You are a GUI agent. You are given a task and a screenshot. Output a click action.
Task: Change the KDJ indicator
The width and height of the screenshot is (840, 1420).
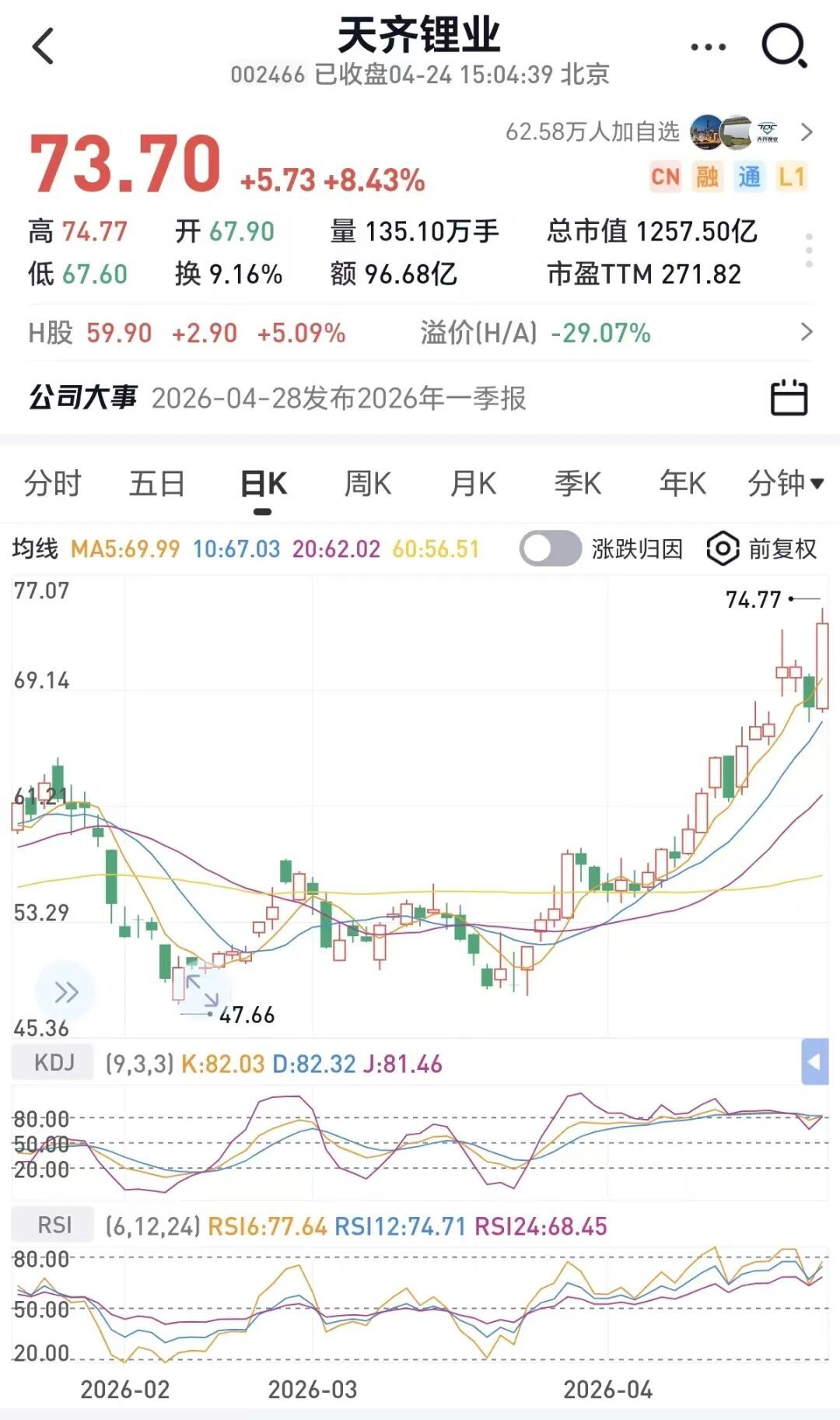[54, 1063]
